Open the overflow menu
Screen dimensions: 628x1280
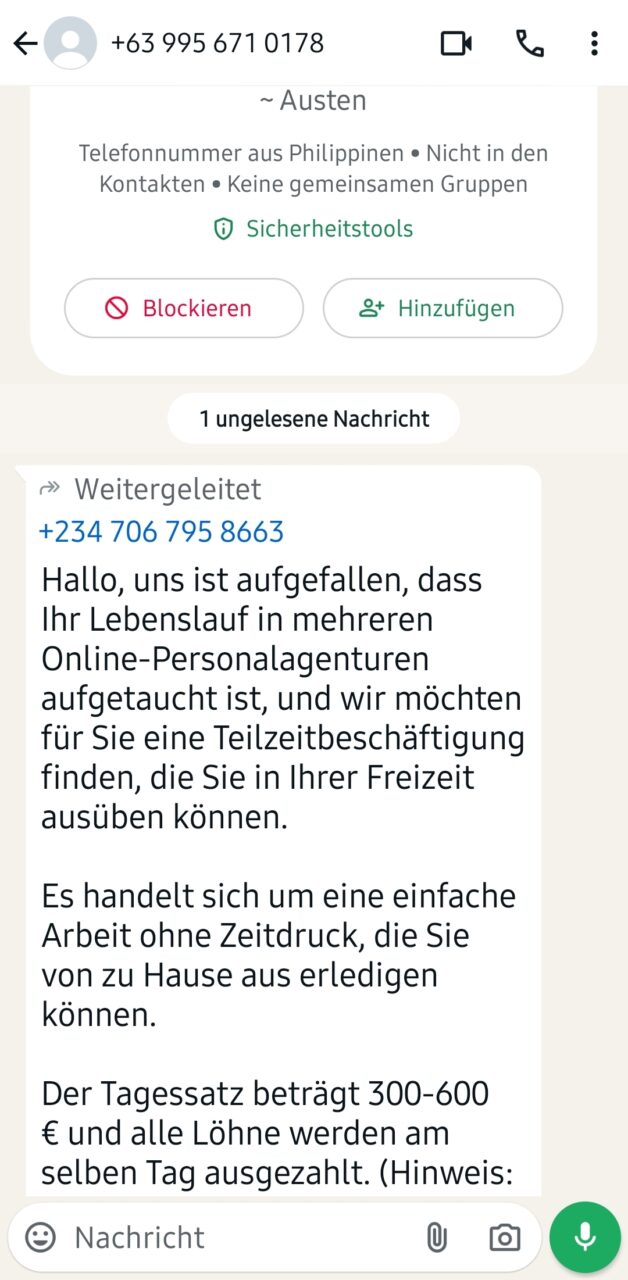click(x=594, y=43)
